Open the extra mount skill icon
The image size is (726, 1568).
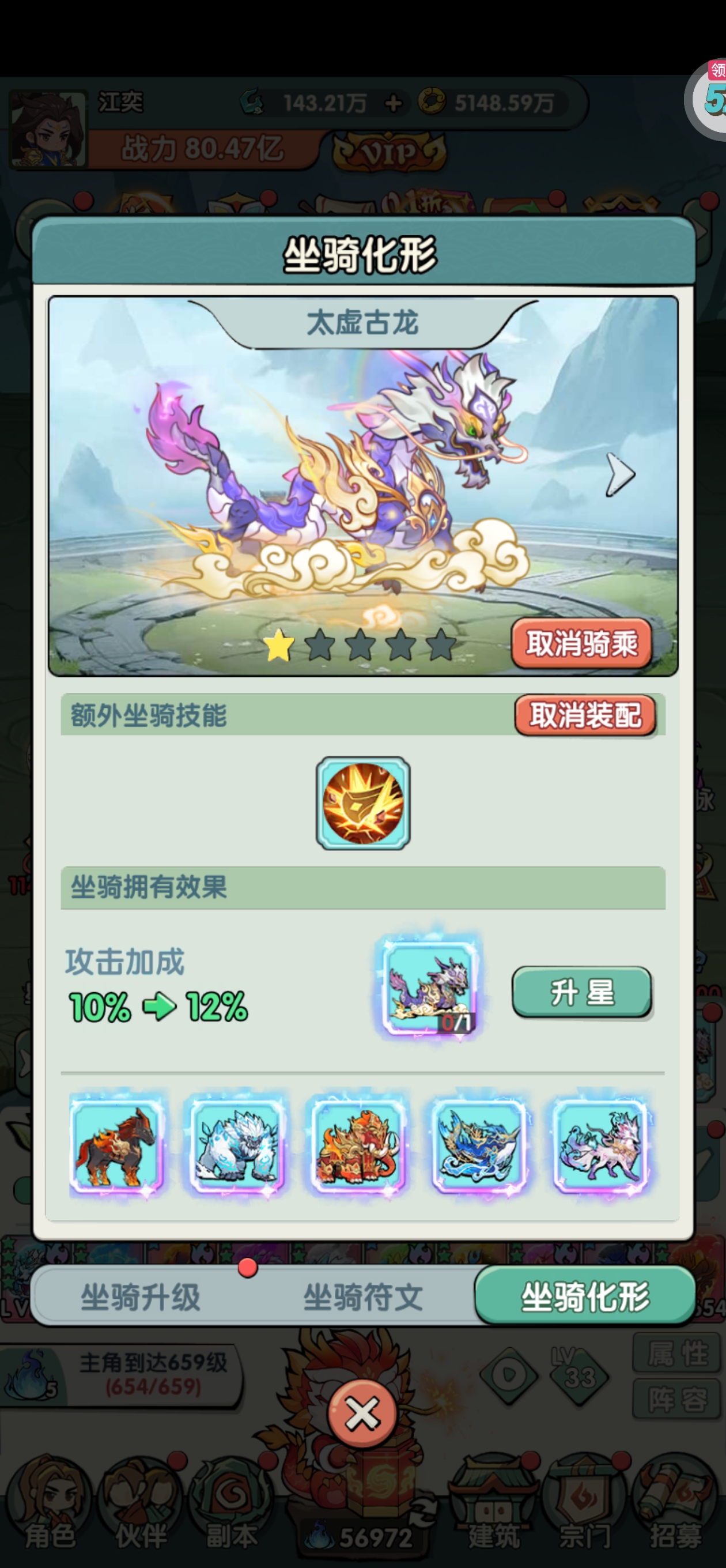pyautogui.click(x=362, y=804)
